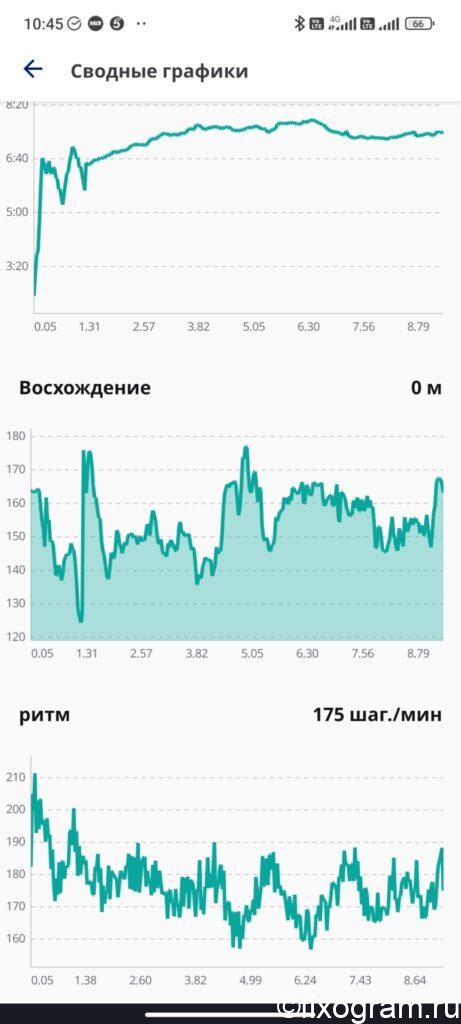The height and width of the screenshot is (1024, 461).
Task: Go back from Сводные графики
Action: coord(33,69)
